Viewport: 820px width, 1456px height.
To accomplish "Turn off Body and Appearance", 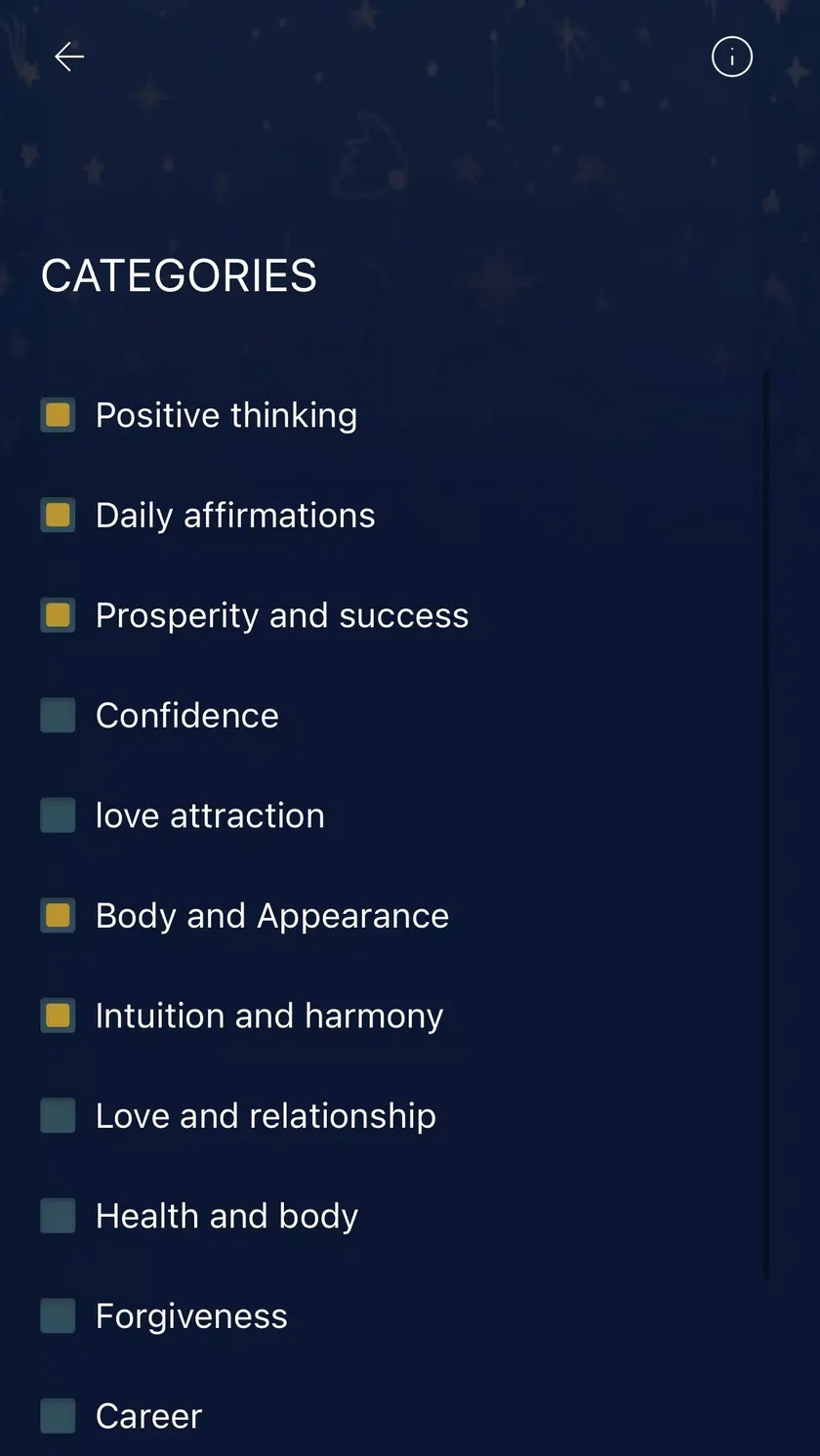I will (58, 915).
